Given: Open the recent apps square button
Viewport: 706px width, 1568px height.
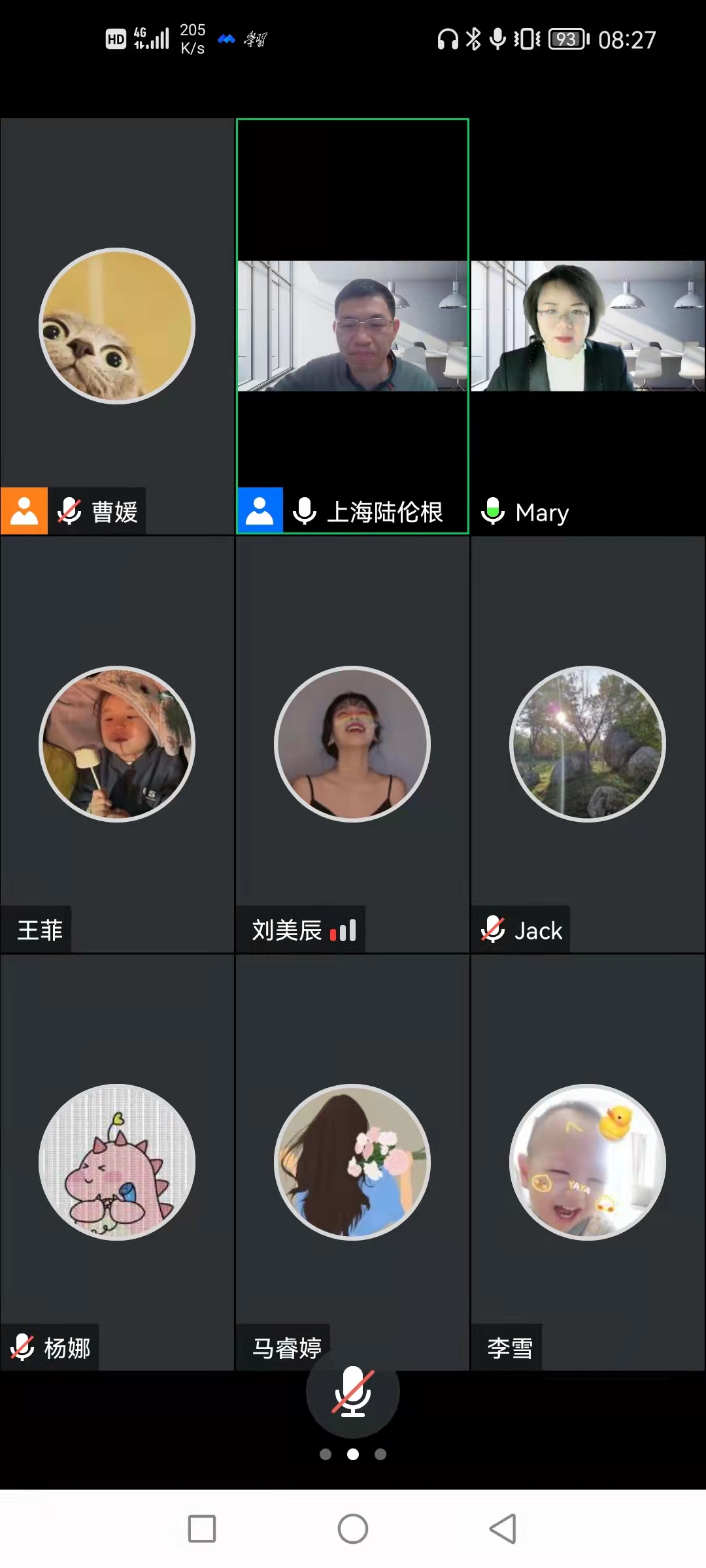Looking at the screenshot, I should 202,1529.
